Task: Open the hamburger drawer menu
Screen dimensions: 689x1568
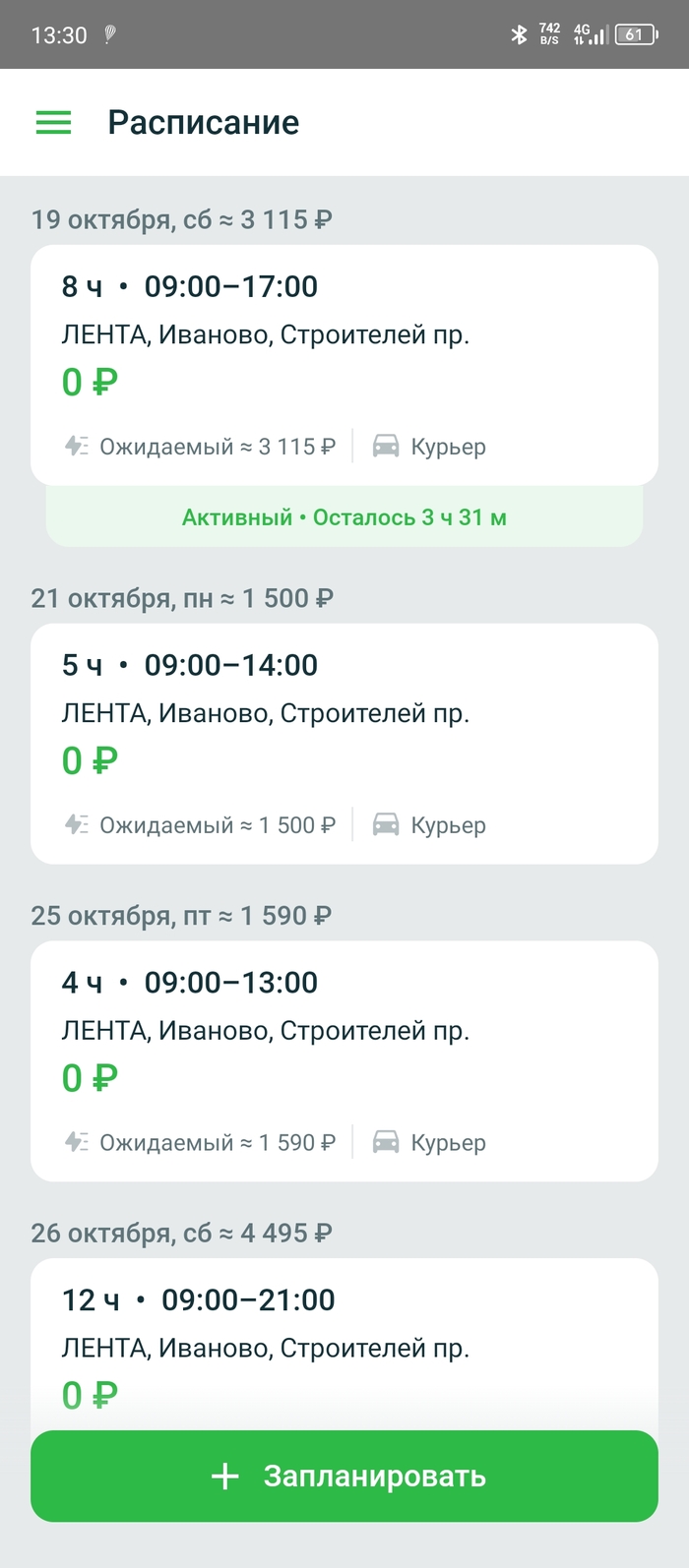Action: pos(54,123)
